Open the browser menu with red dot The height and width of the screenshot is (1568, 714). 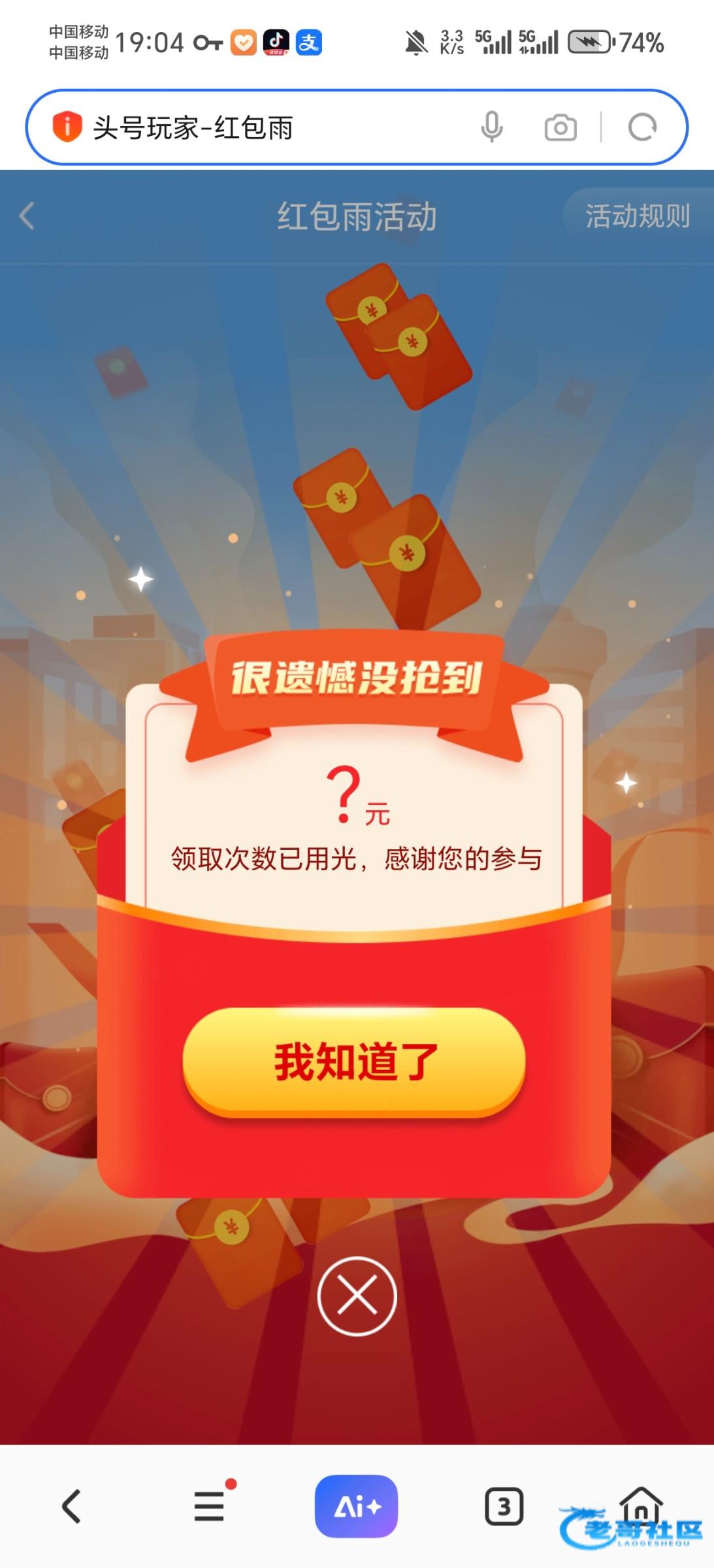pos(210,1506)
